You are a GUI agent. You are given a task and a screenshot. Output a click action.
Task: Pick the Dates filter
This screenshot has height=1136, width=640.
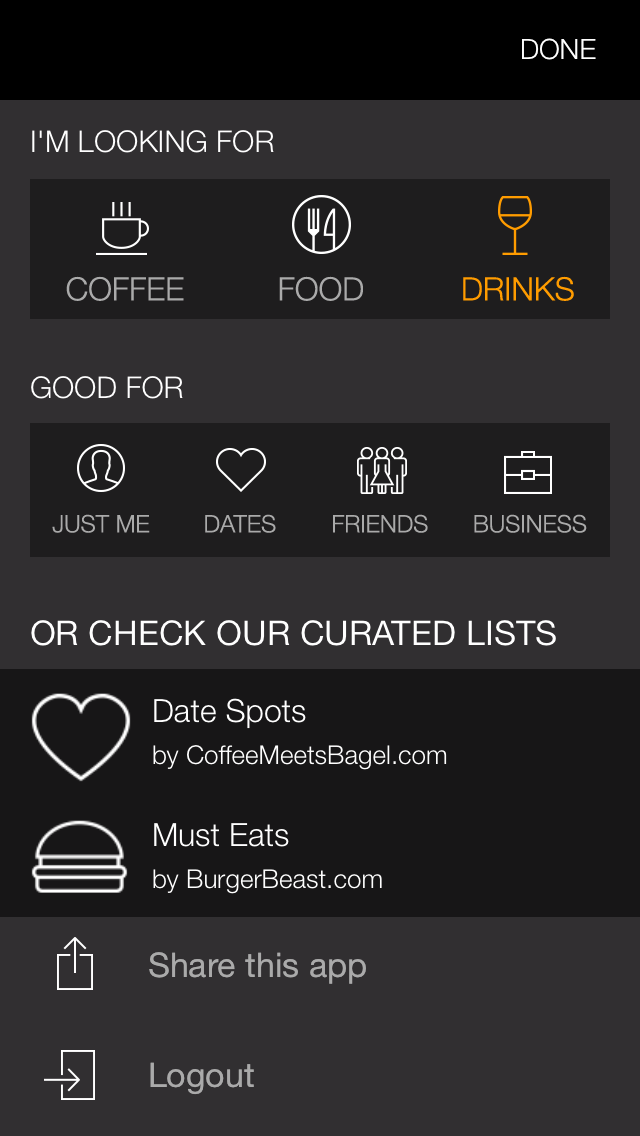240,490
